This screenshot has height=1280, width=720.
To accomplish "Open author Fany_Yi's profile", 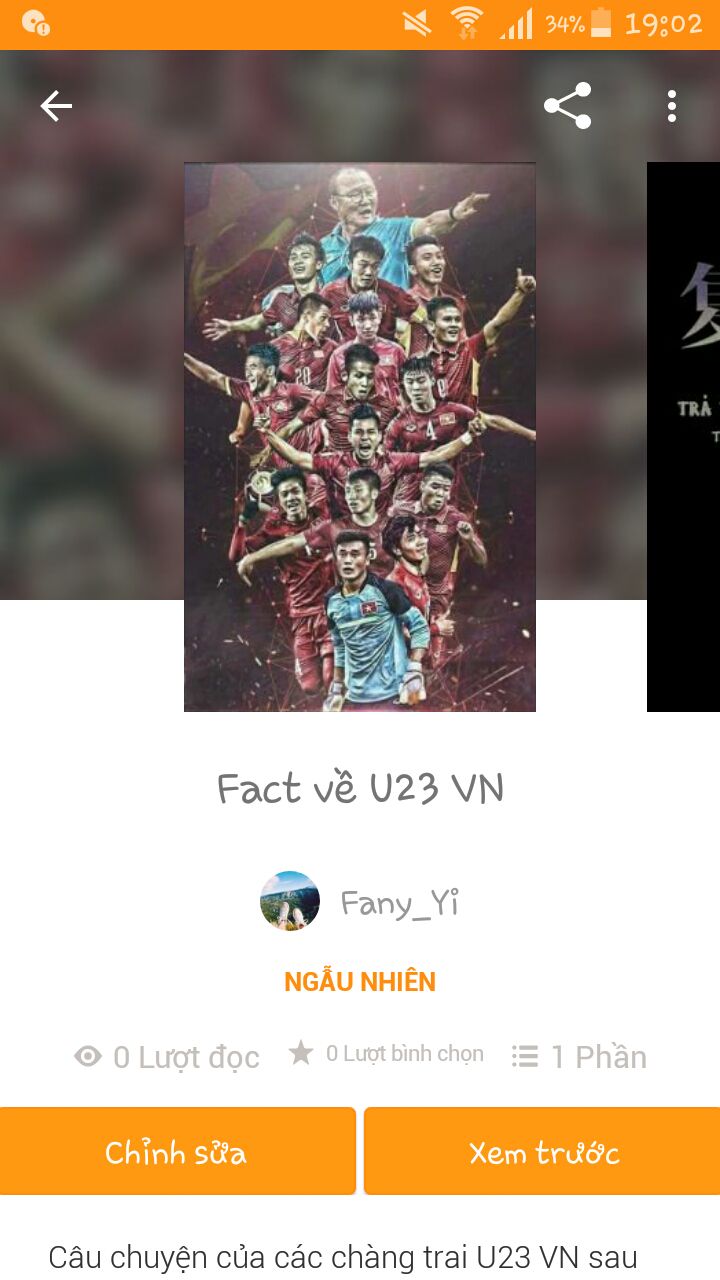I will tap(362, 902).
